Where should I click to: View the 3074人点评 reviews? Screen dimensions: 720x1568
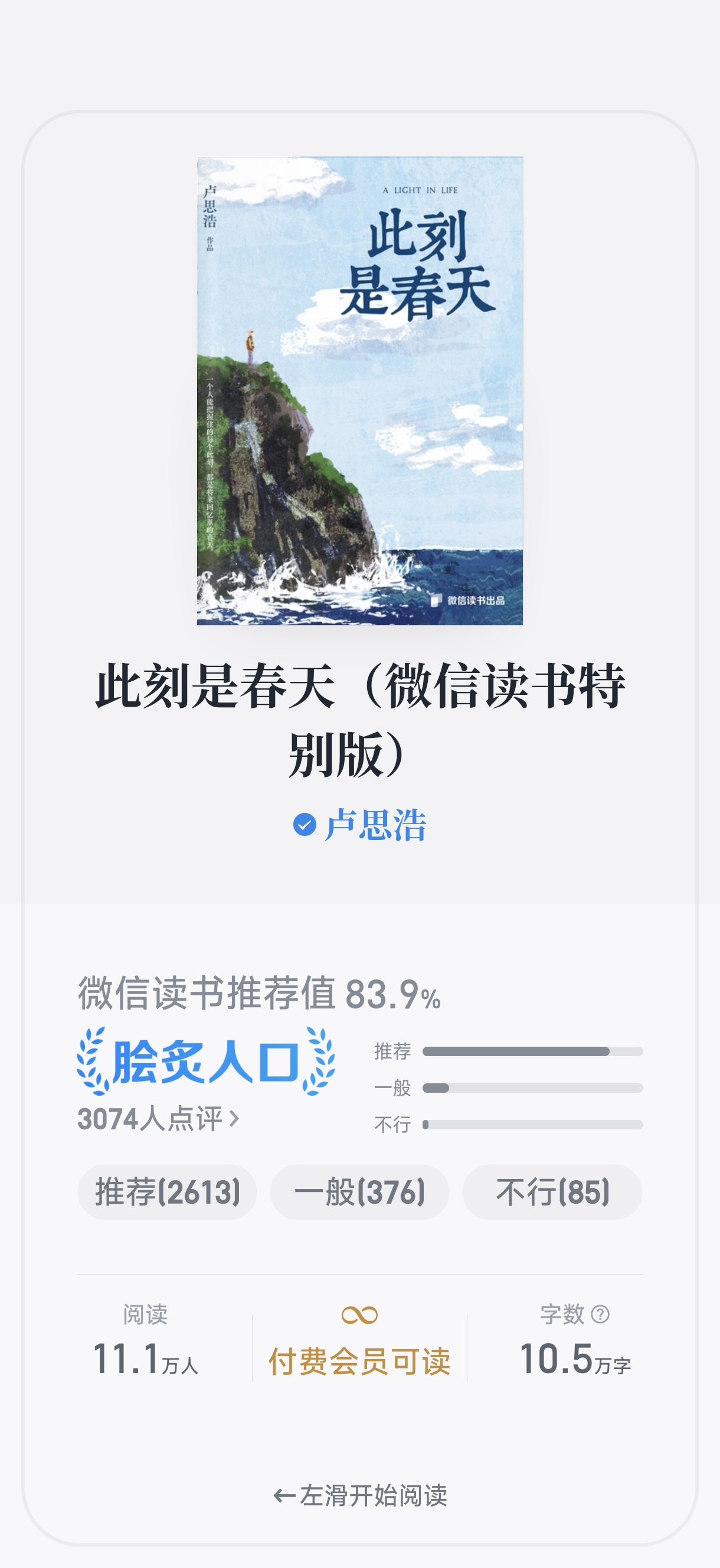point(158,1119)
